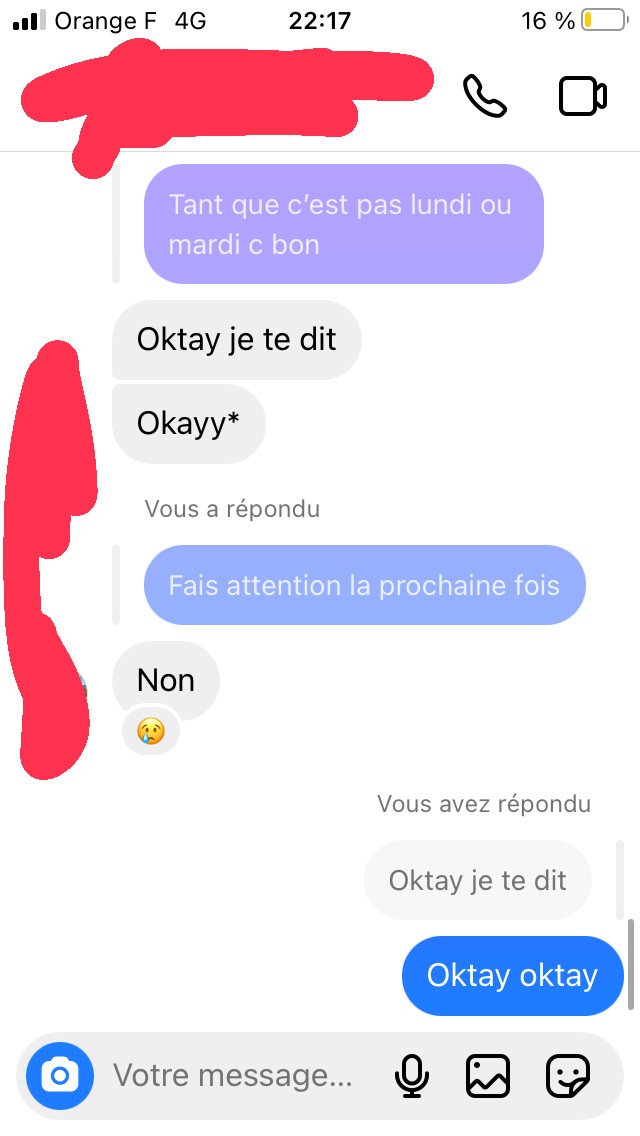Start a voice call

(484, 96)
